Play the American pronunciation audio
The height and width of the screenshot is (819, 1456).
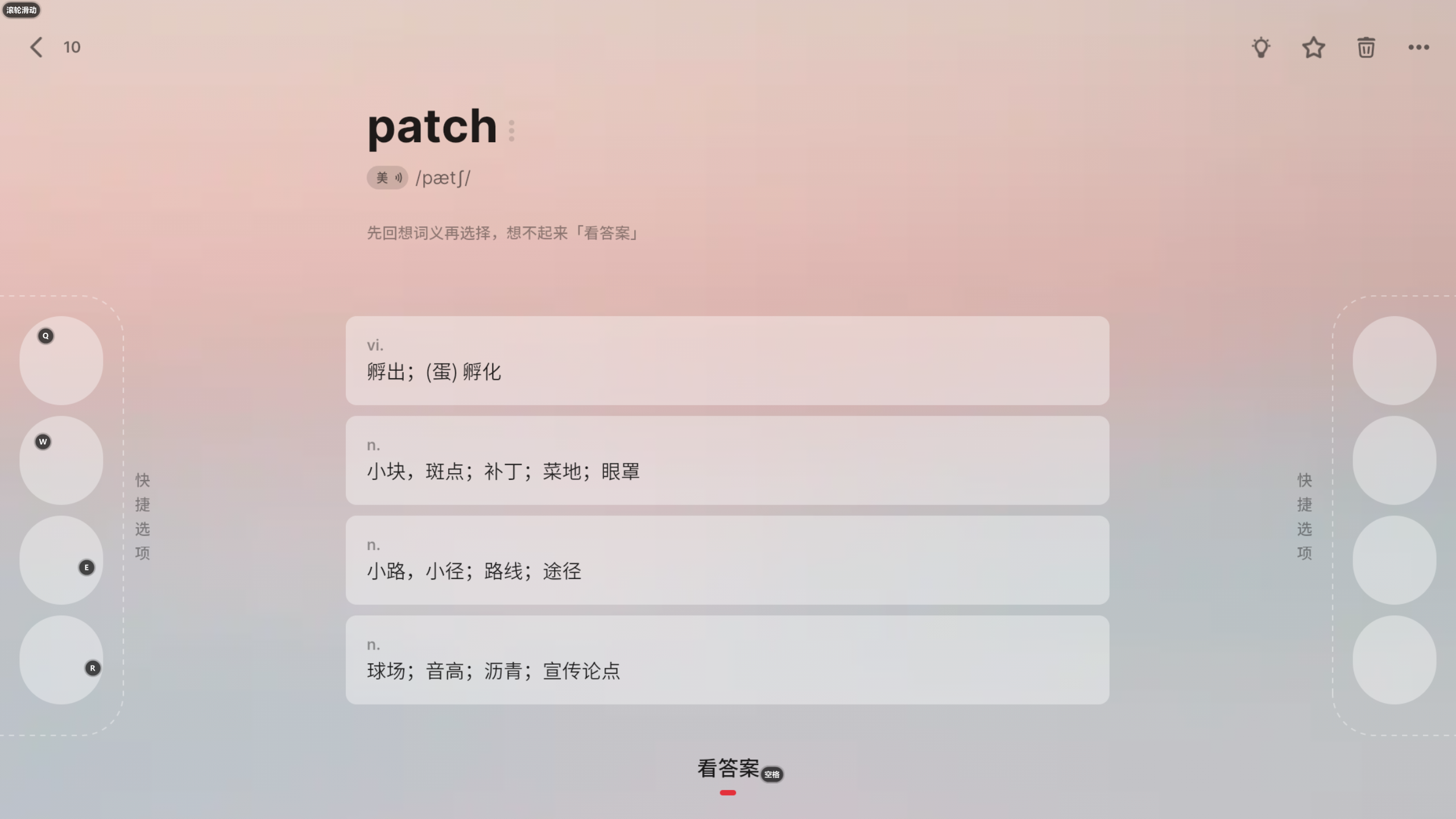[387, 178]
